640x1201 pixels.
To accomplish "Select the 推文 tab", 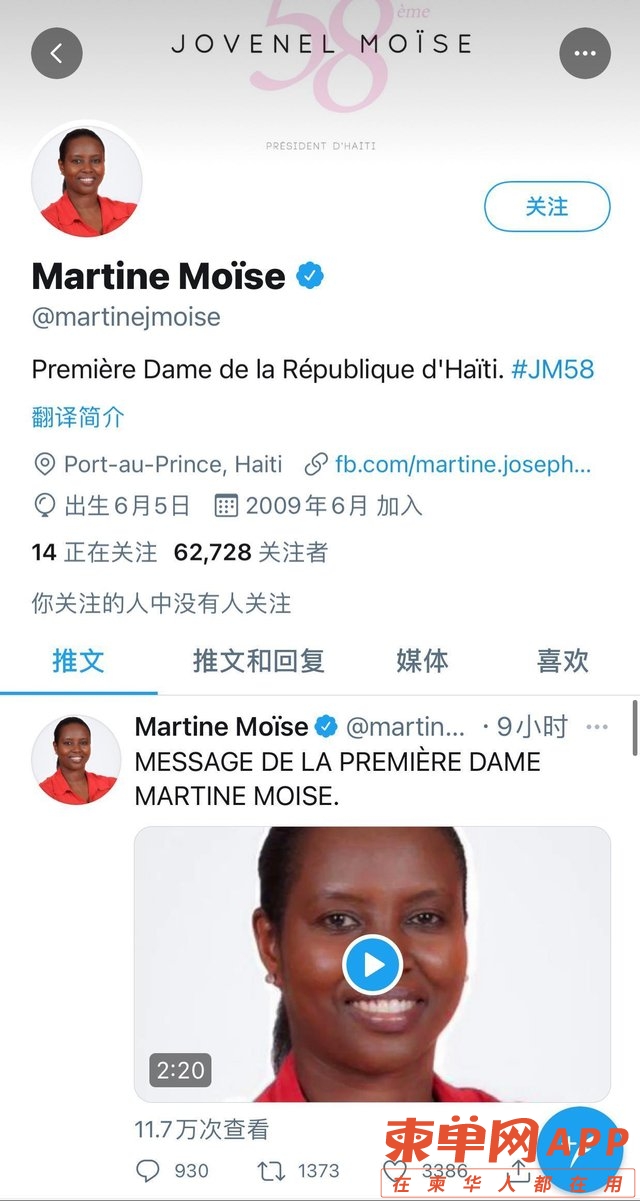I will (x=78, y=660).
